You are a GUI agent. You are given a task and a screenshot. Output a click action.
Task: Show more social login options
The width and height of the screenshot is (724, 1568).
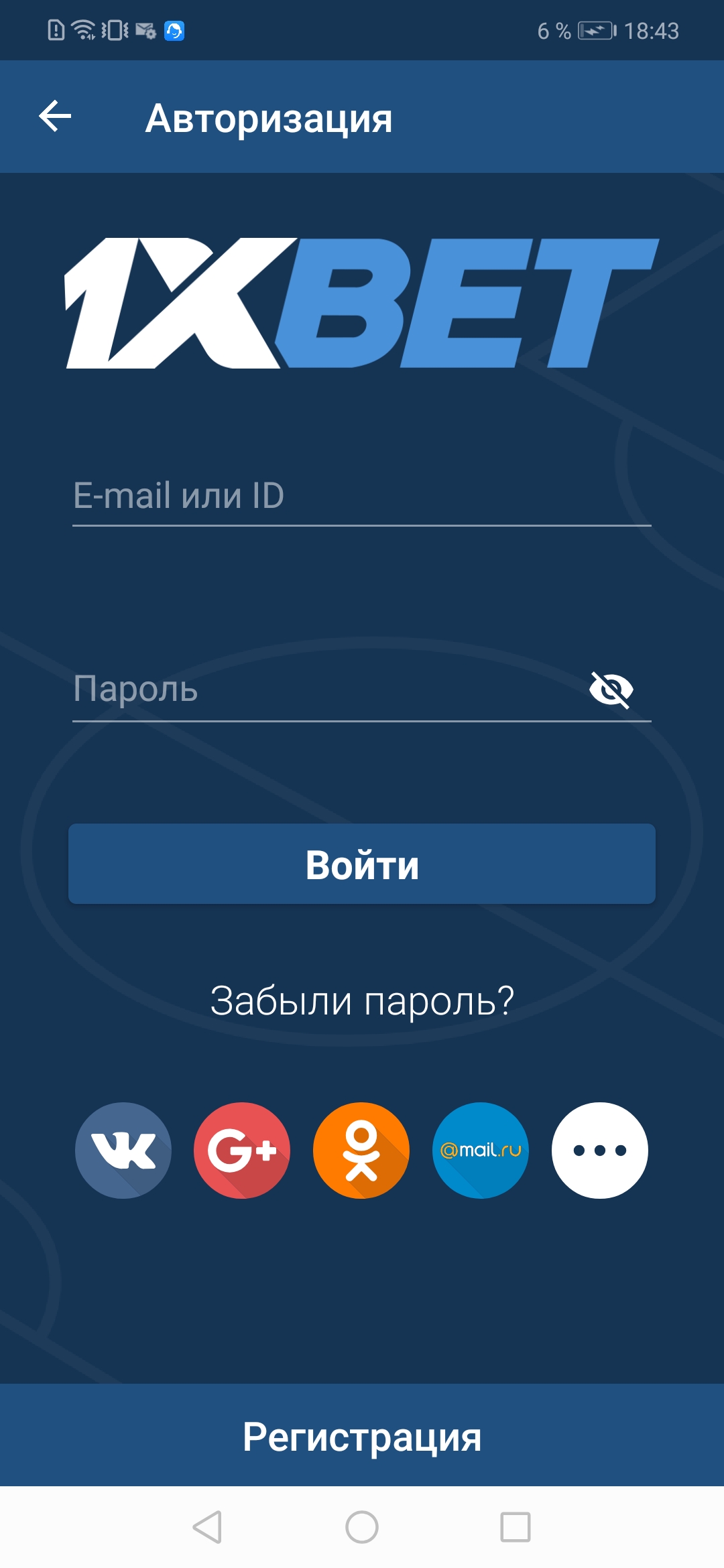600,1151
